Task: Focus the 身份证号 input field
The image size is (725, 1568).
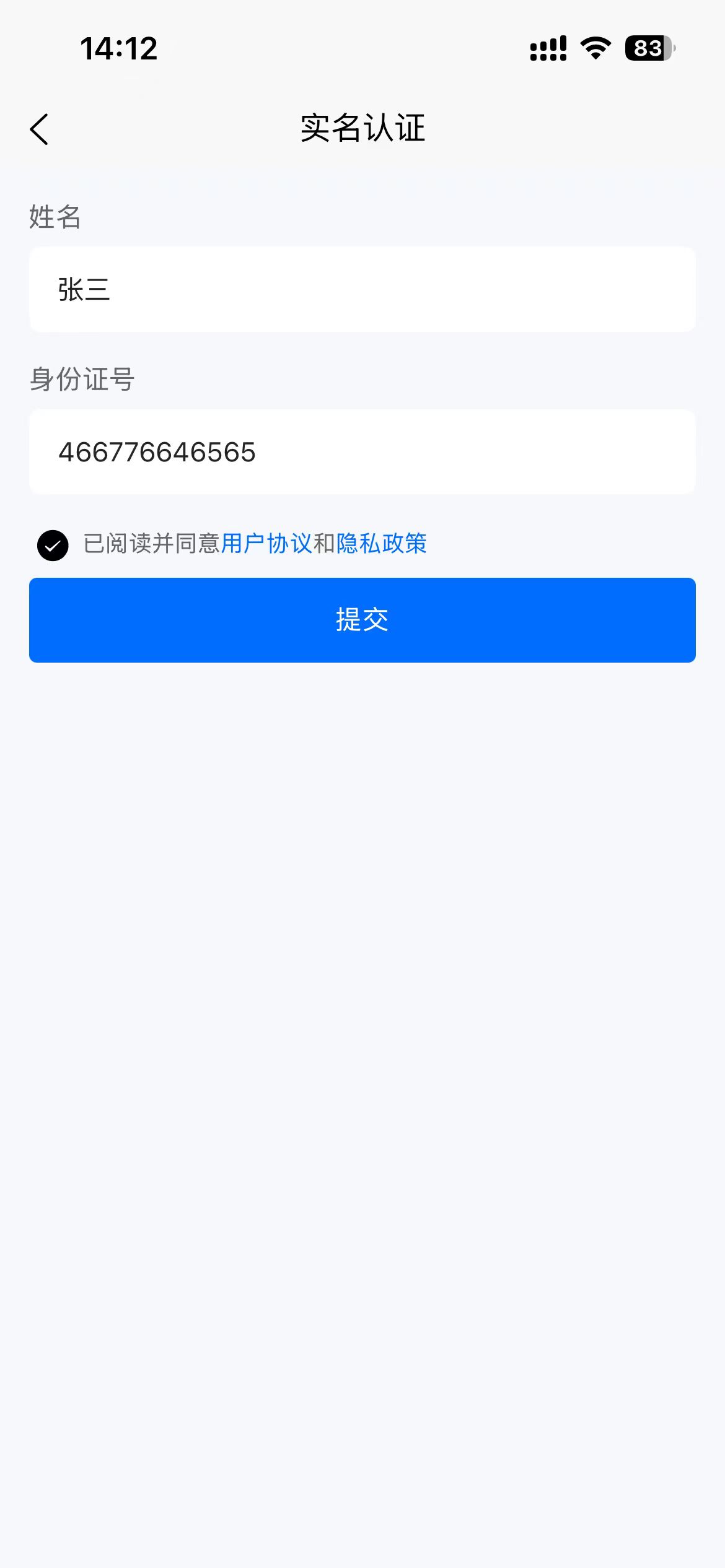Action: point(362,451)
